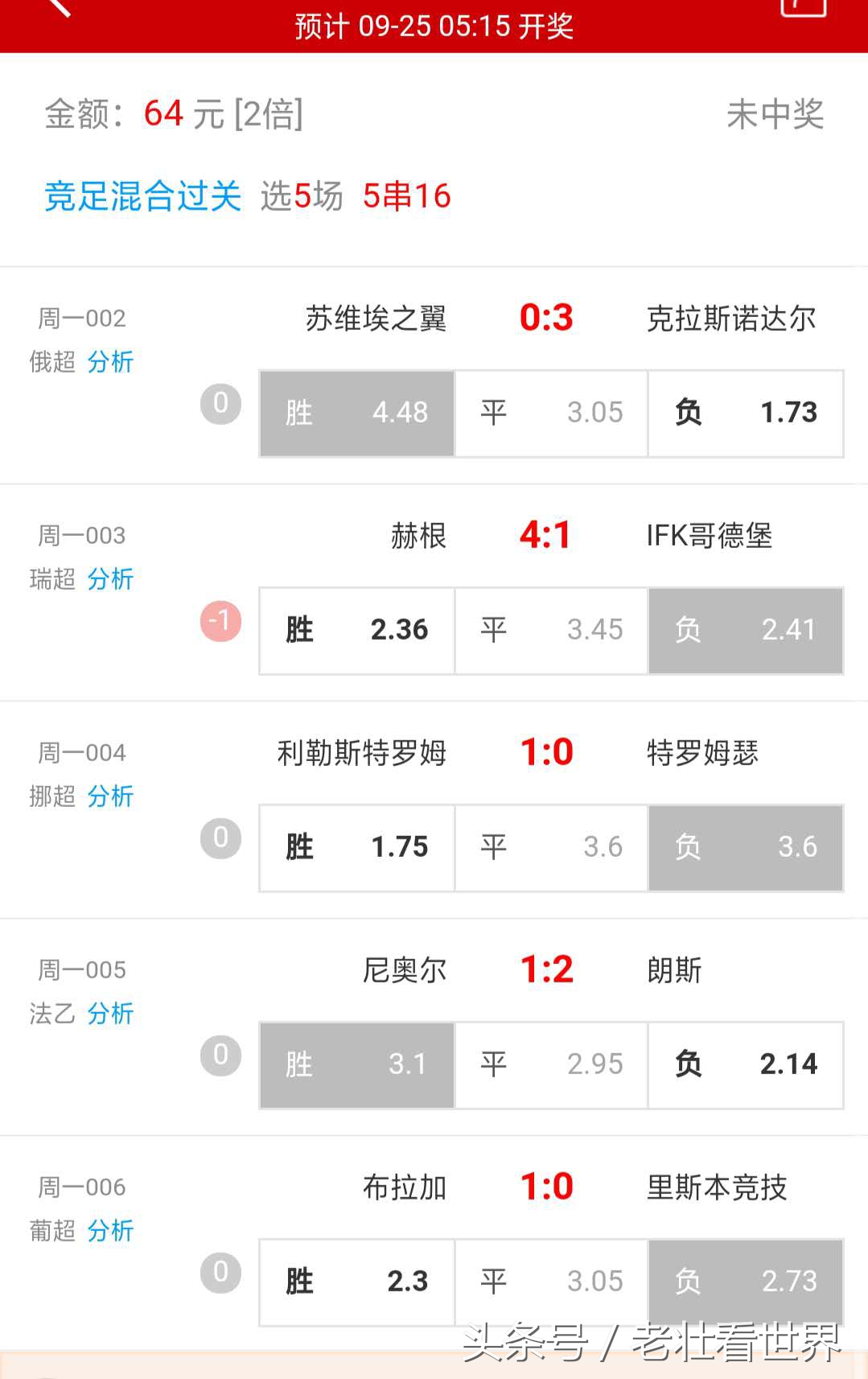The height and width of the screenshot is (1379, 868).
Task: Toggle the 负 2.73 selection for 布拉加
Action: [x=745, y=1282]
